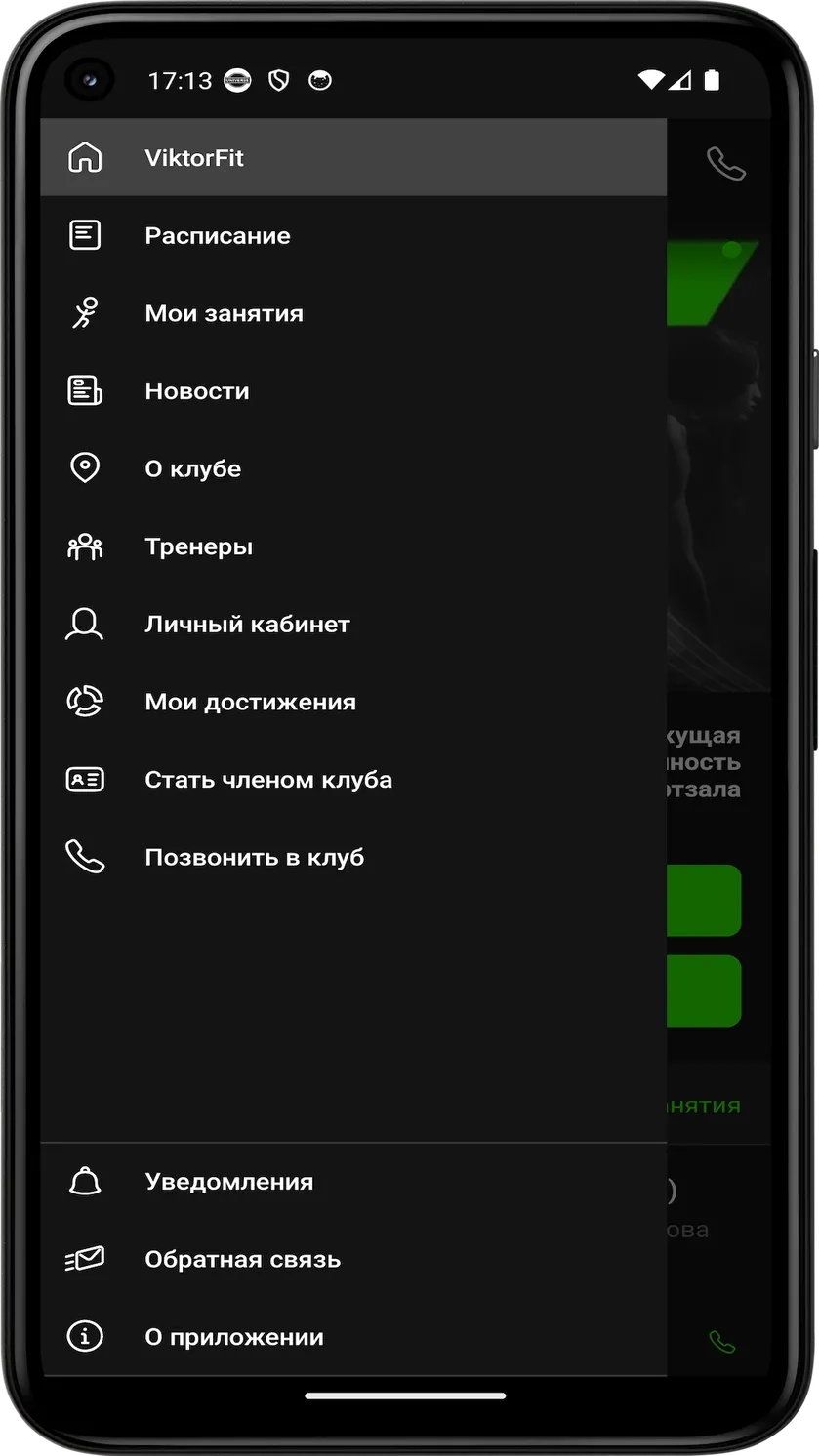
Task: Open the Новости section
Action: [353, 391]
